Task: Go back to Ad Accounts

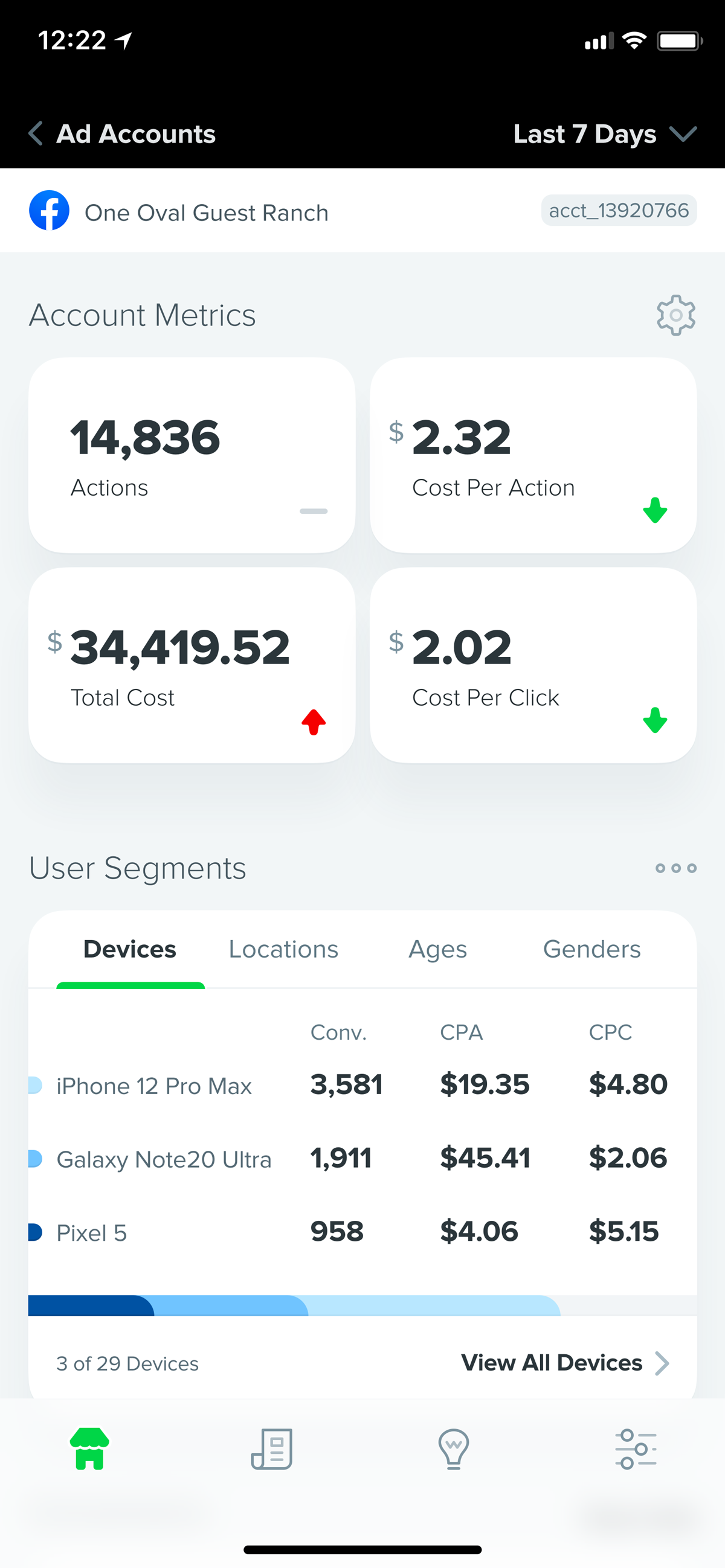Action: tap(123, 134)
